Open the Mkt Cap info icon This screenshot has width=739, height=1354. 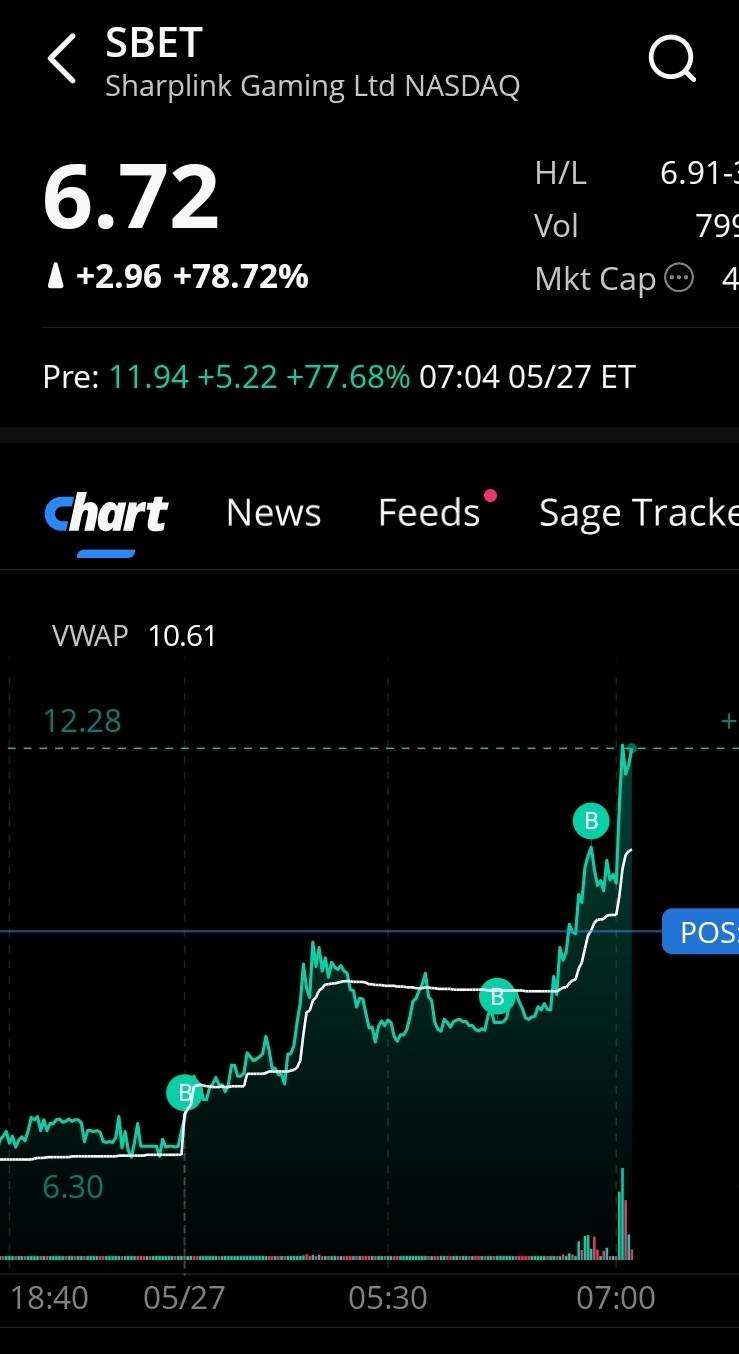(679, 277)
